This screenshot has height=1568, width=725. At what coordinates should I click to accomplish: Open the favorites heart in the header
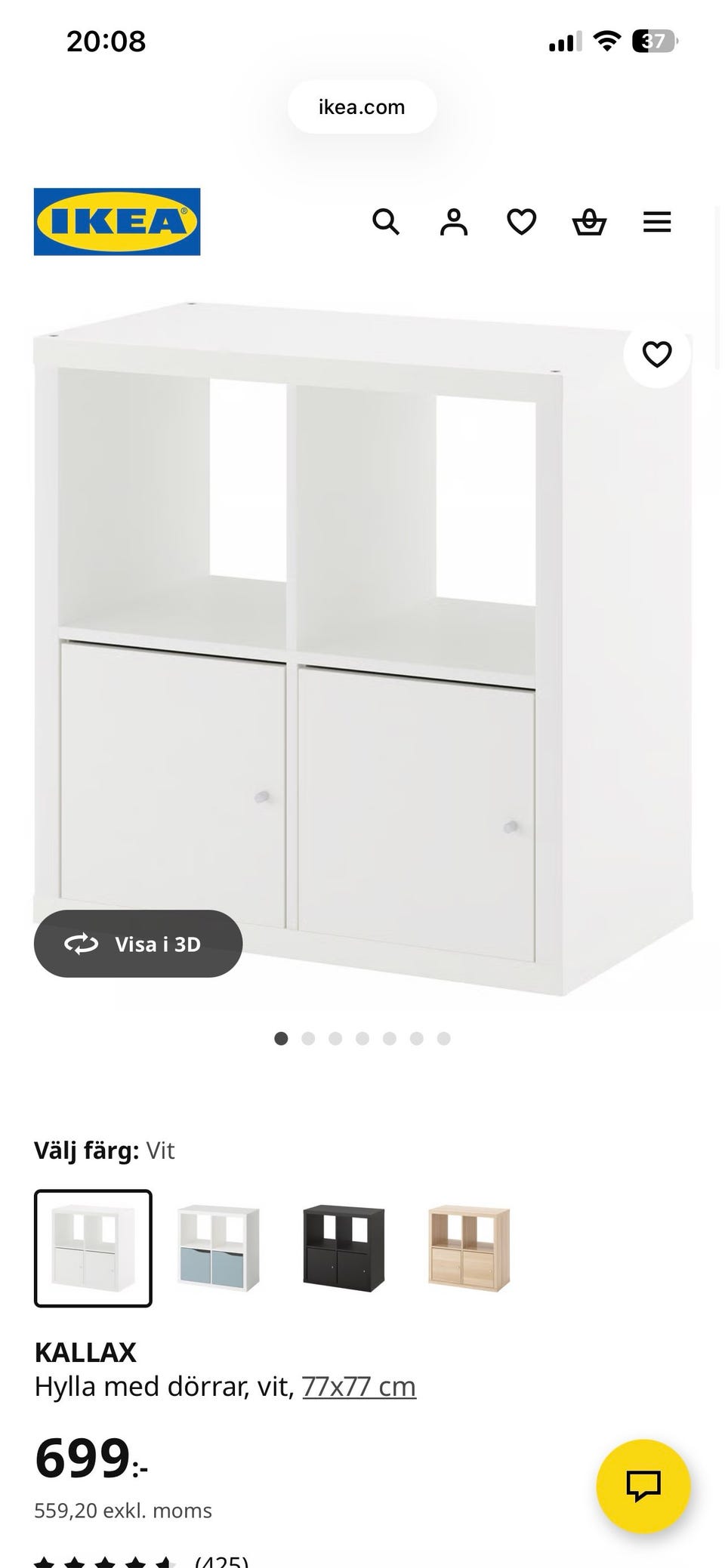pyautogui.click(x=521, y=222)
